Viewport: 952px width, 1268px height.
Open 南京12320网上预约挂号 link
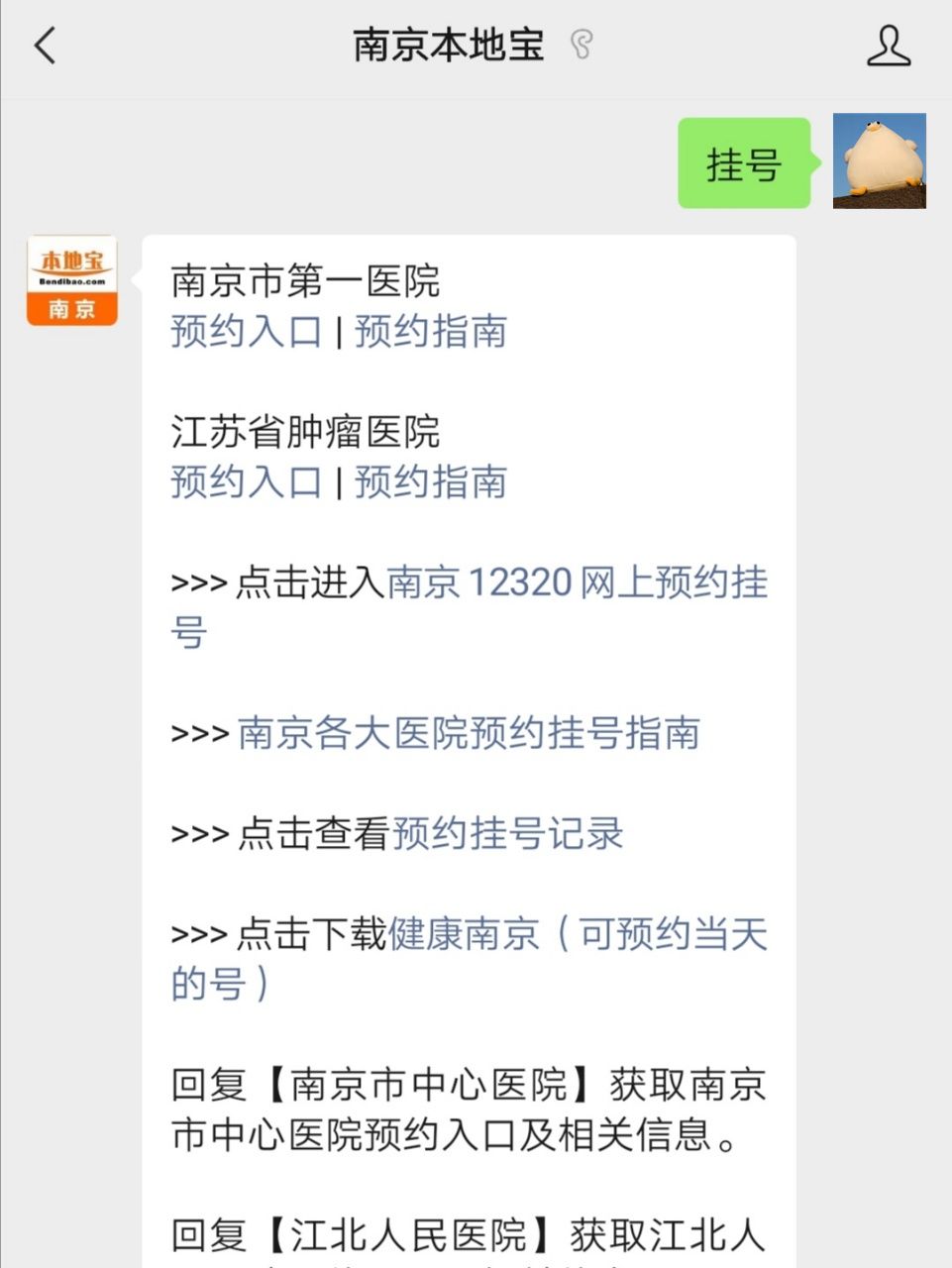point(577,582)
